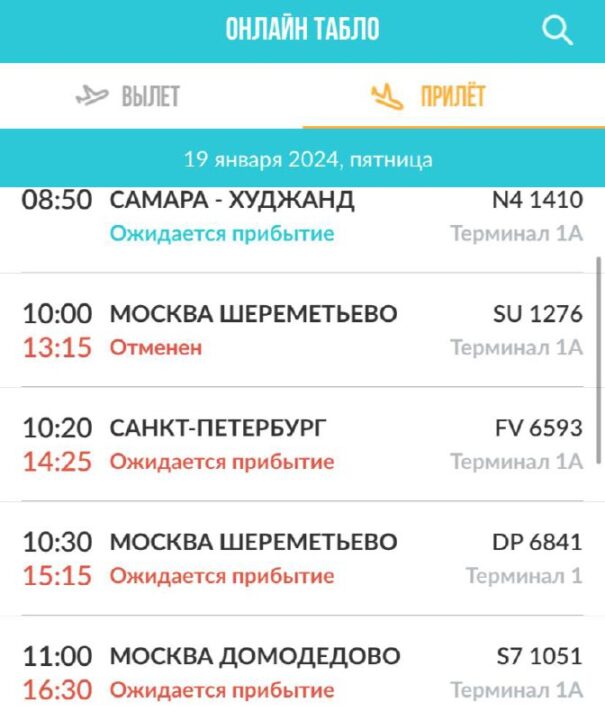The image size is (605, 720).
Task: Switch to the ВЫЛЕТ departures tab
Action: click(x=128, y=96)
